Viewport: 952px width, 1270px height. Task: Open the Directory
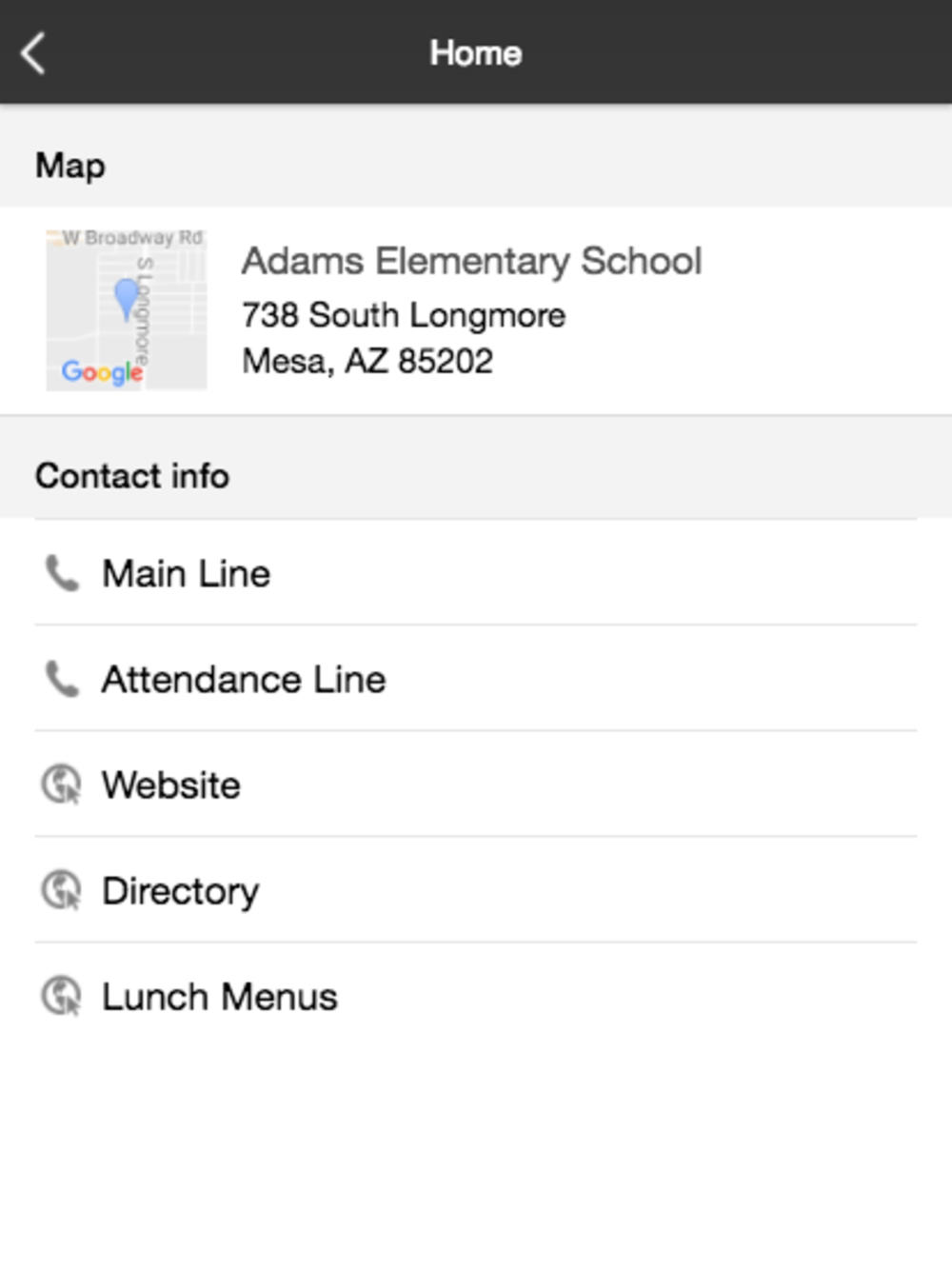point(476,890)
